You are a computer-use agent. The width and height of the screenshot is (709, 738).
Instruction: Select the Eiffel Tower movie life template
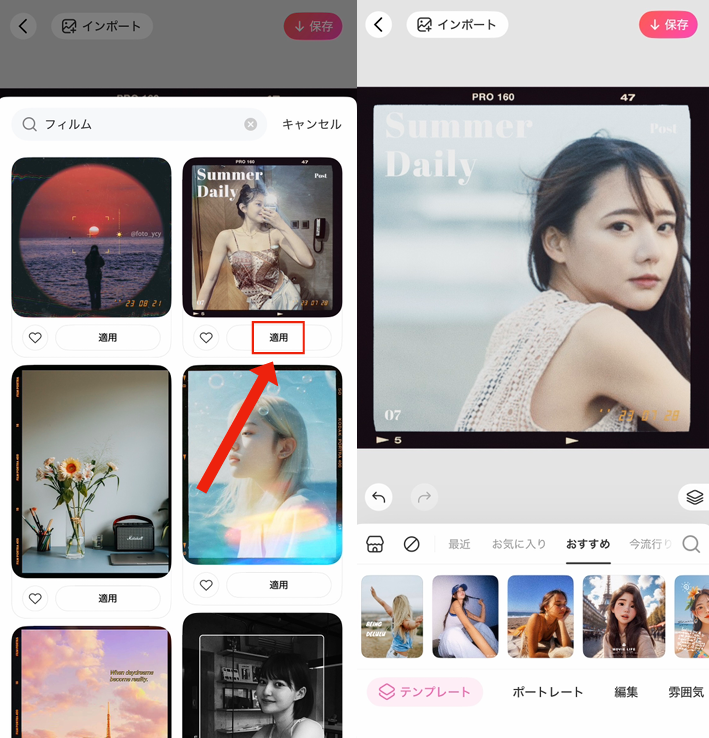pos(623,616)
